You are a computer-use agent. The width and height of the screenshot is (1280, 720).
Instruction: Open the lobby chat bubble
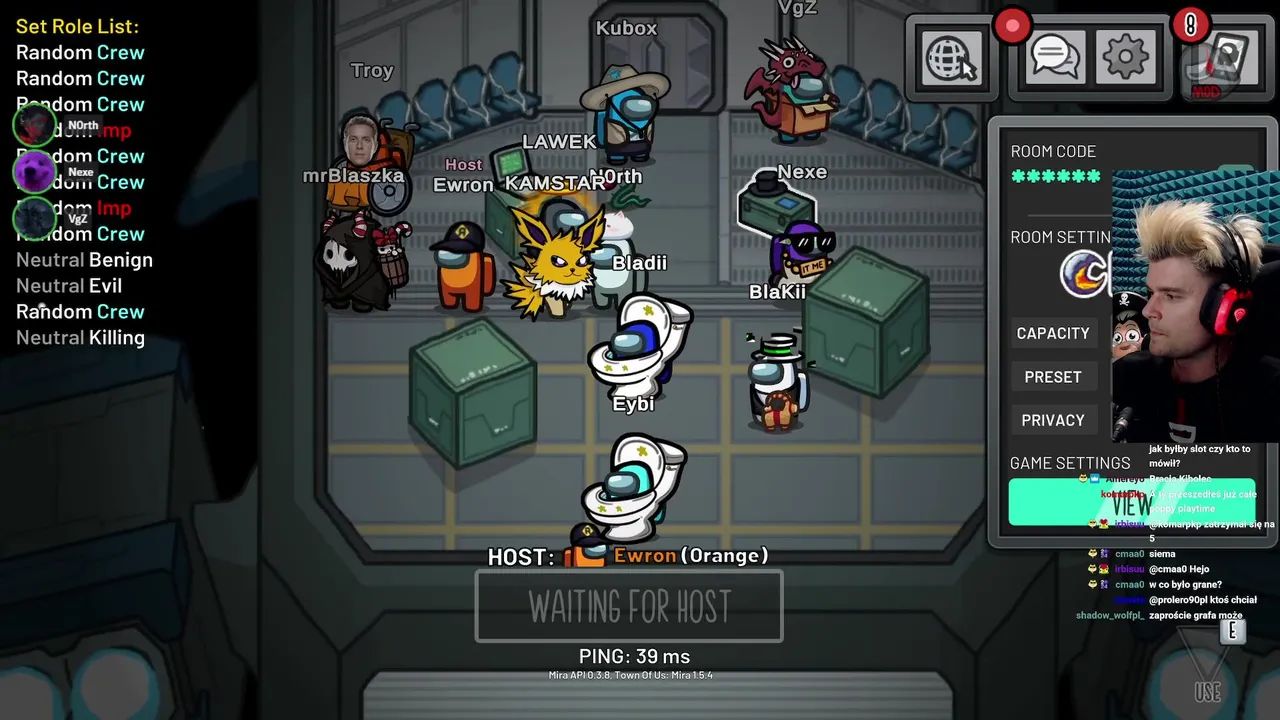tap(1053, 58)
